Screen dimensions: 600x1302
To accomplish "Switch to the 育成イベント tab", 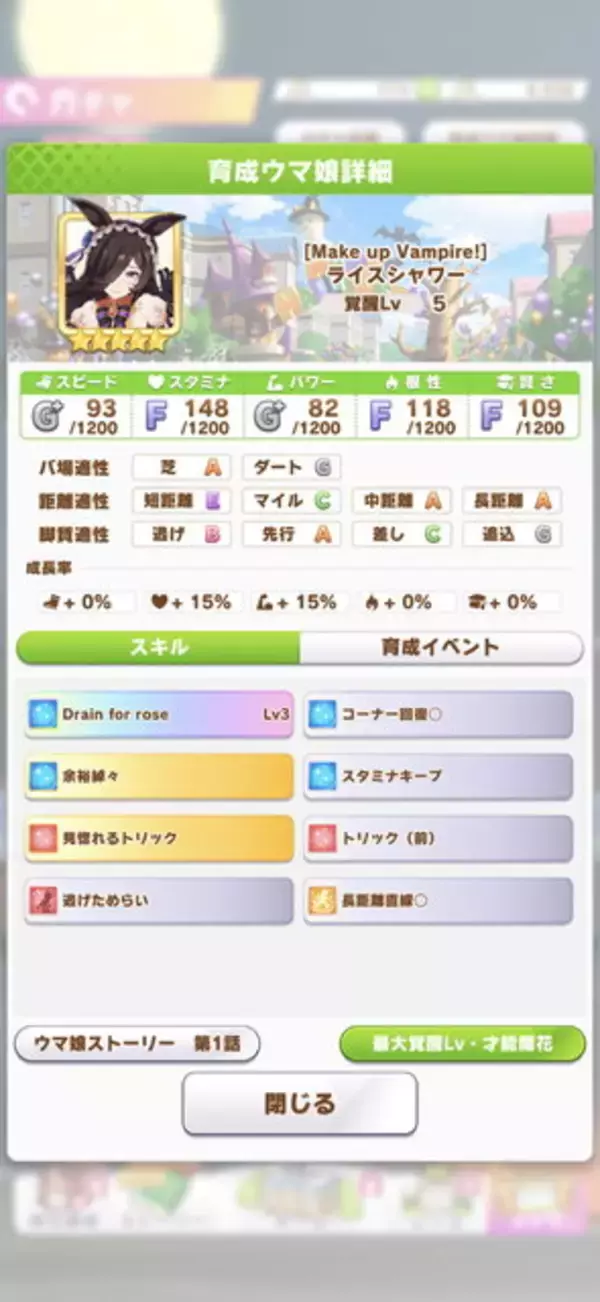I will (x=440, y=647).
